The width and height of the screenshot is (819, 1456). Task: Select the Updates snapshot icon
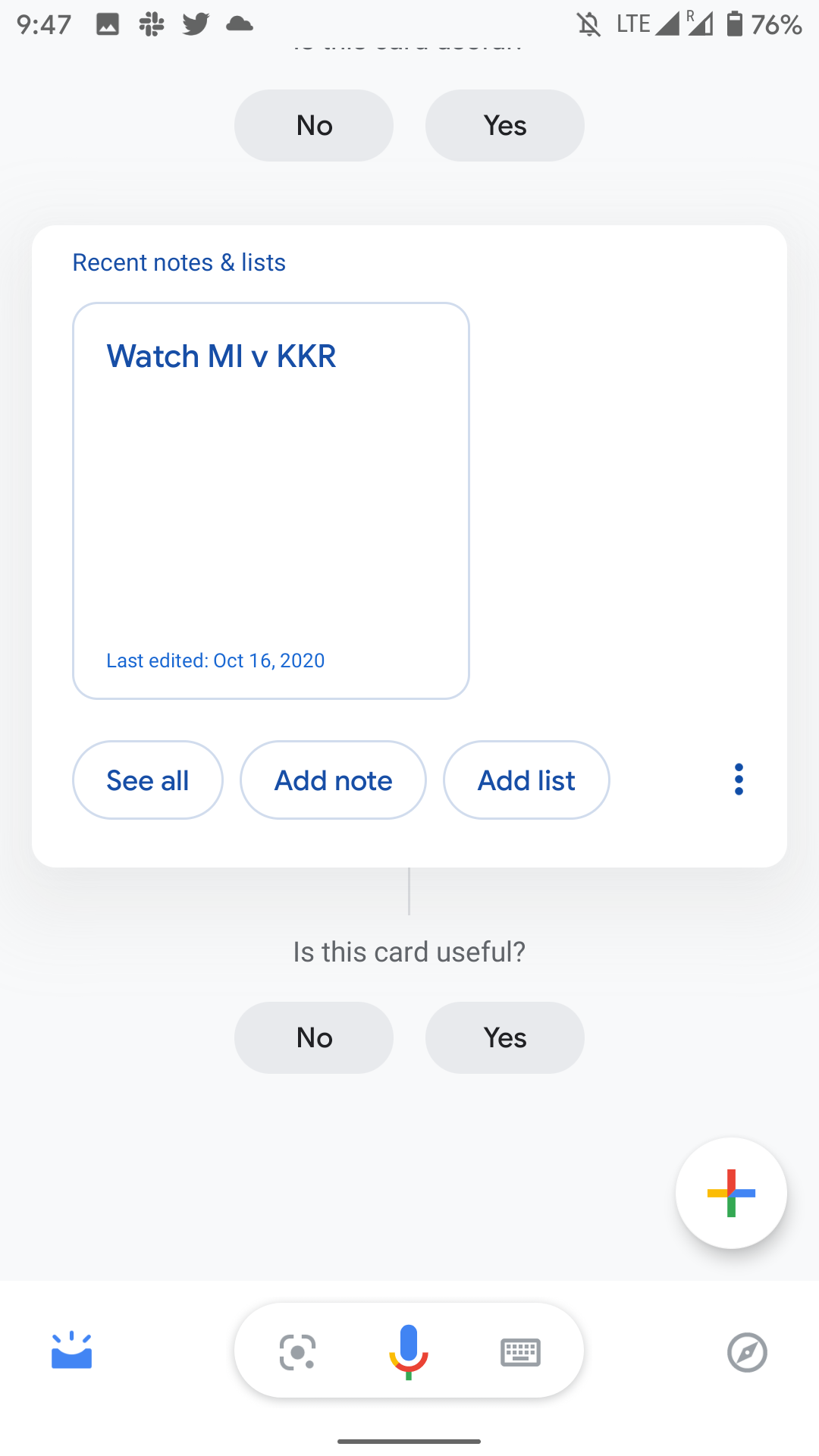tap(71, 1351)
